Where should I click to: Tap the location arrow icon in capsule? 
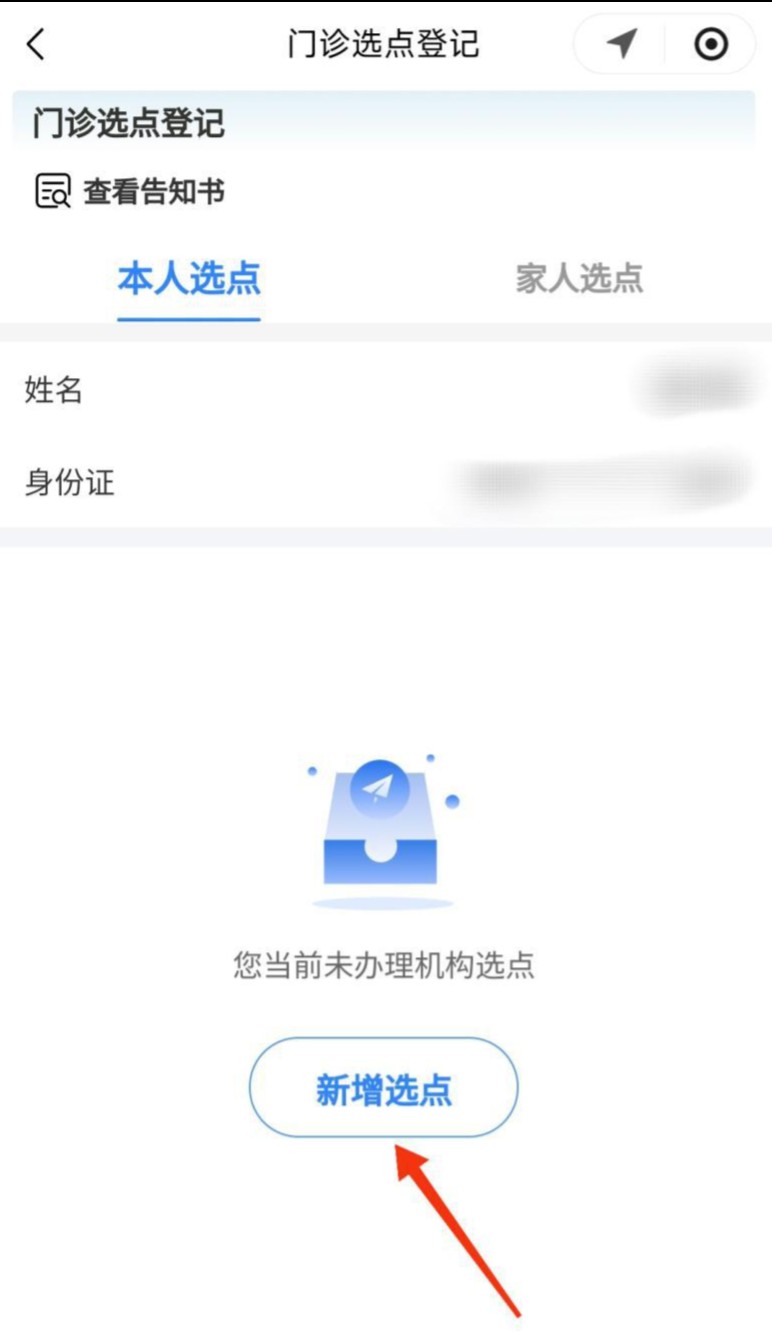(x=622, y=44)
